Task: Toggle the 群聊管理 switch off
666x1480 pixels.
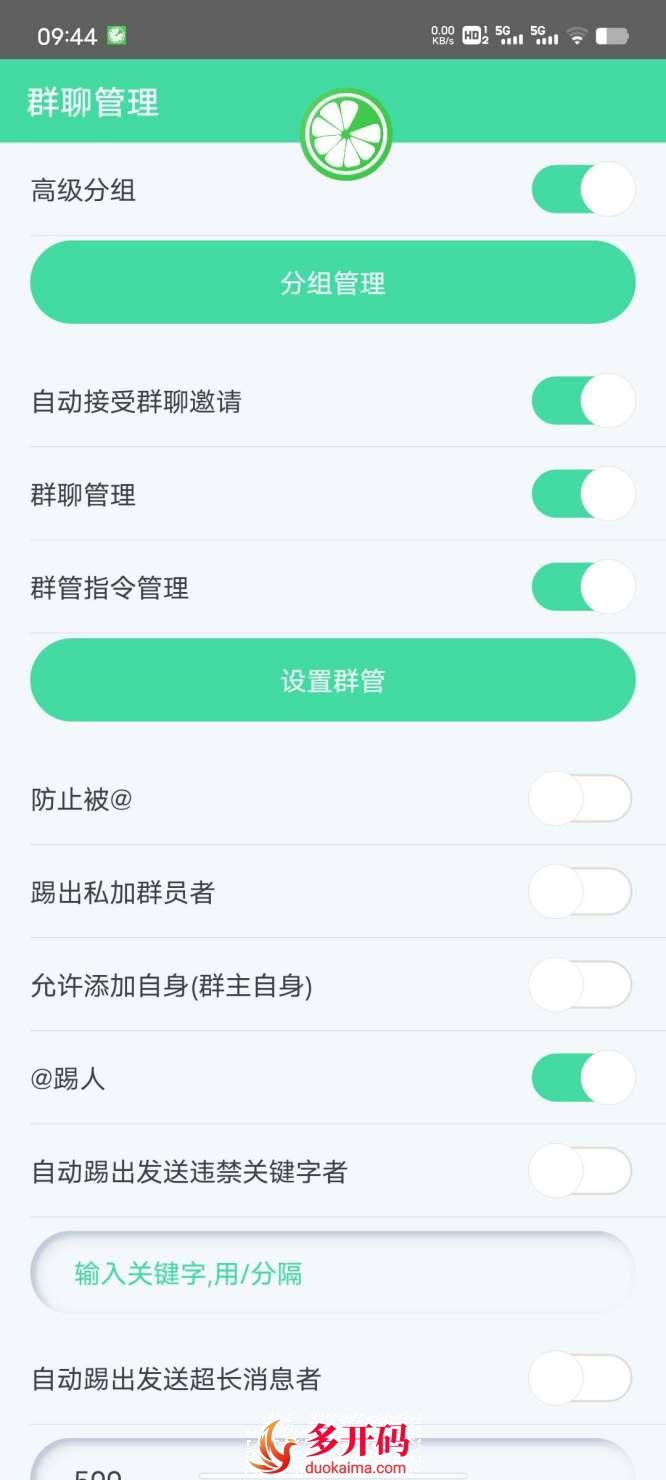Action: (x=582, y=494)
